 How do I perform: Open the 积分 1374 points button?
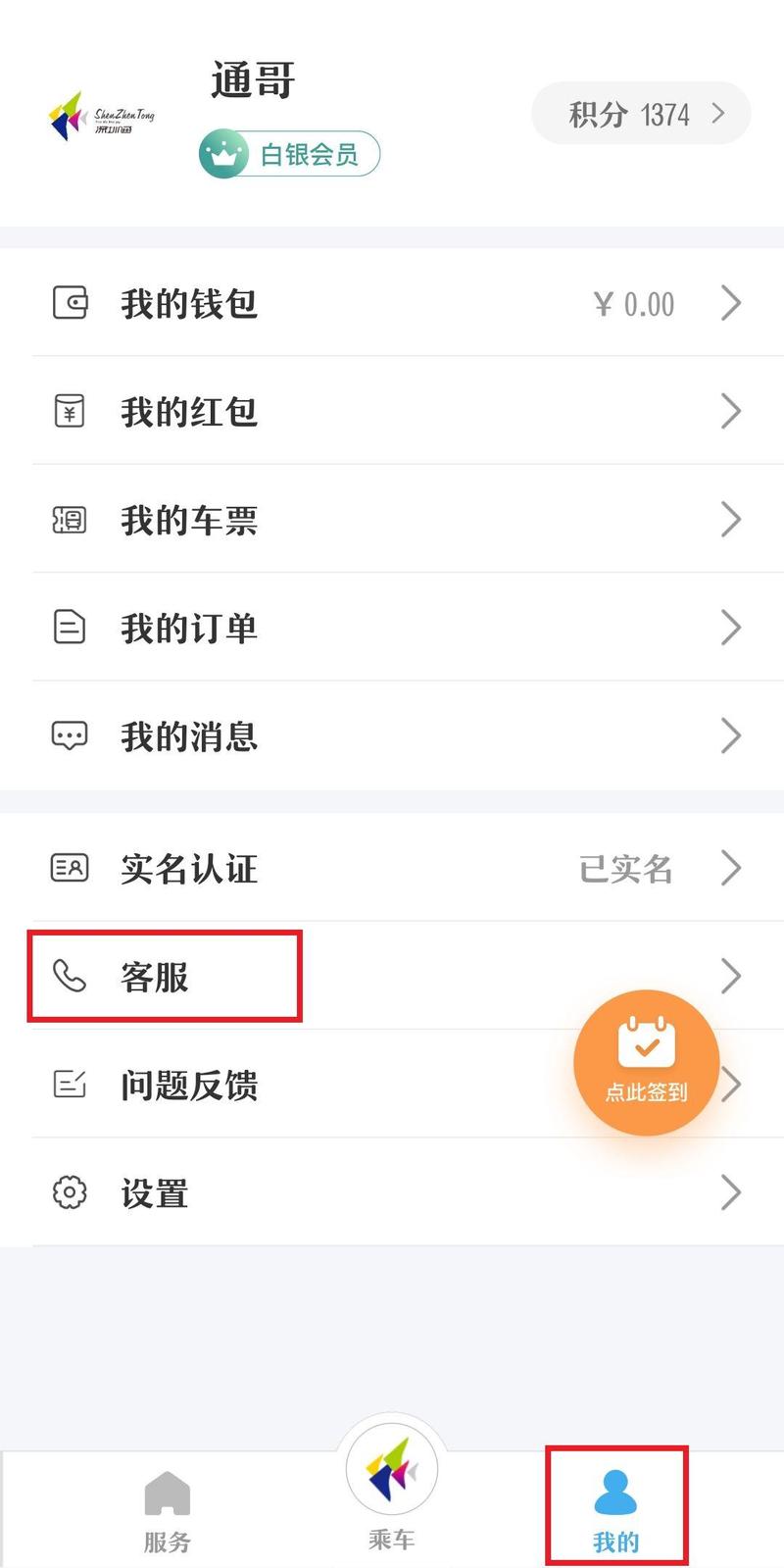[641, 114]
